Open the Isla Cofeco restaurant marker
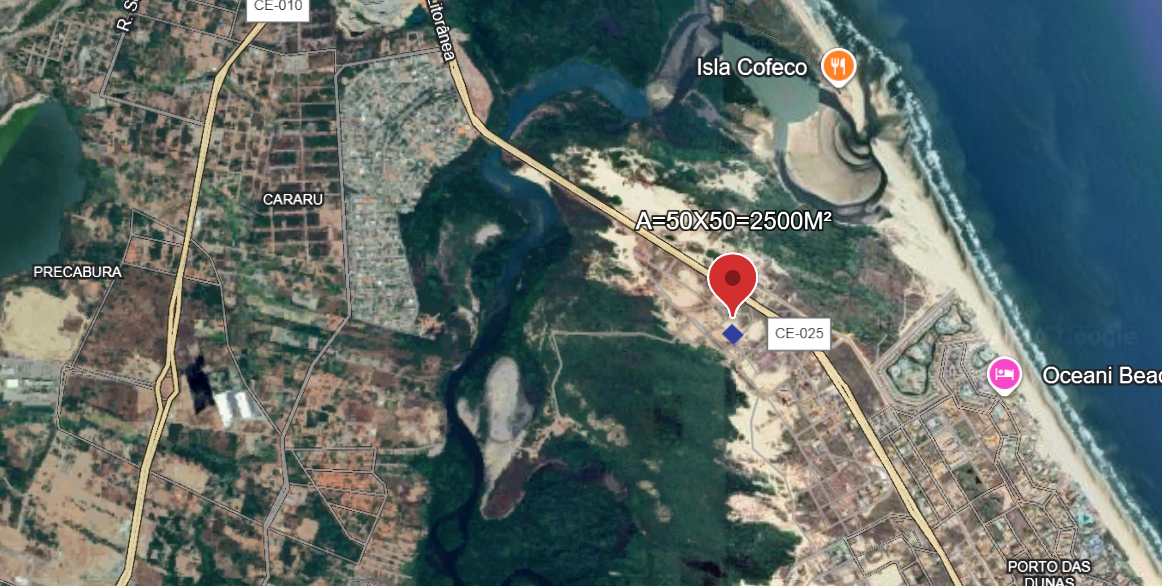Image resolution: width=1162 pixels, height=586 pixels. coord(838,67)
